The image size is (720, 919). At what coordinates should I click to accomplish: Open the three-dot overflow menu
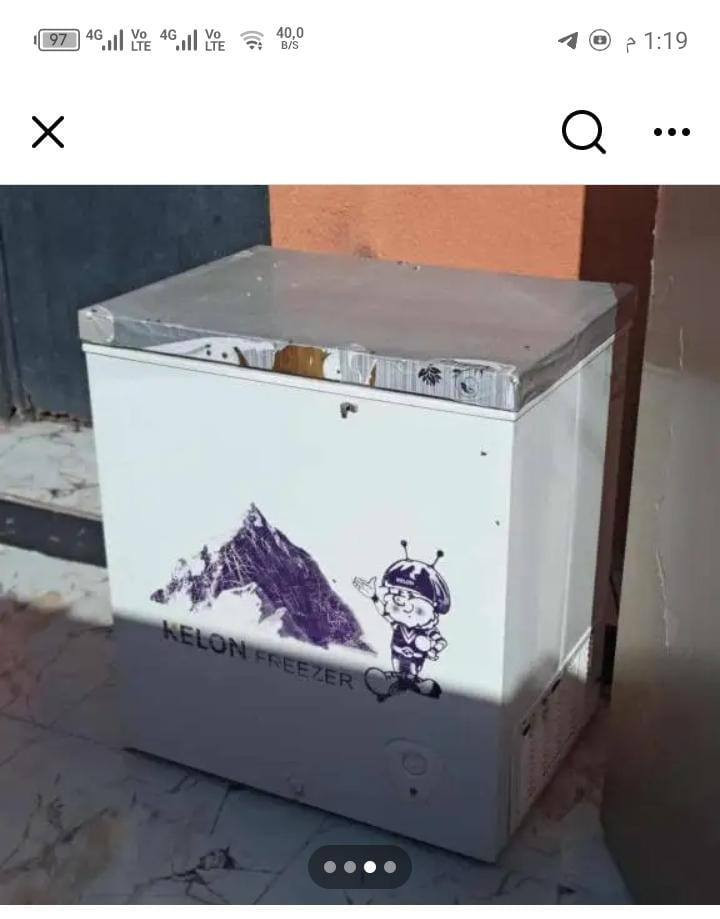(x=671, y=132)
